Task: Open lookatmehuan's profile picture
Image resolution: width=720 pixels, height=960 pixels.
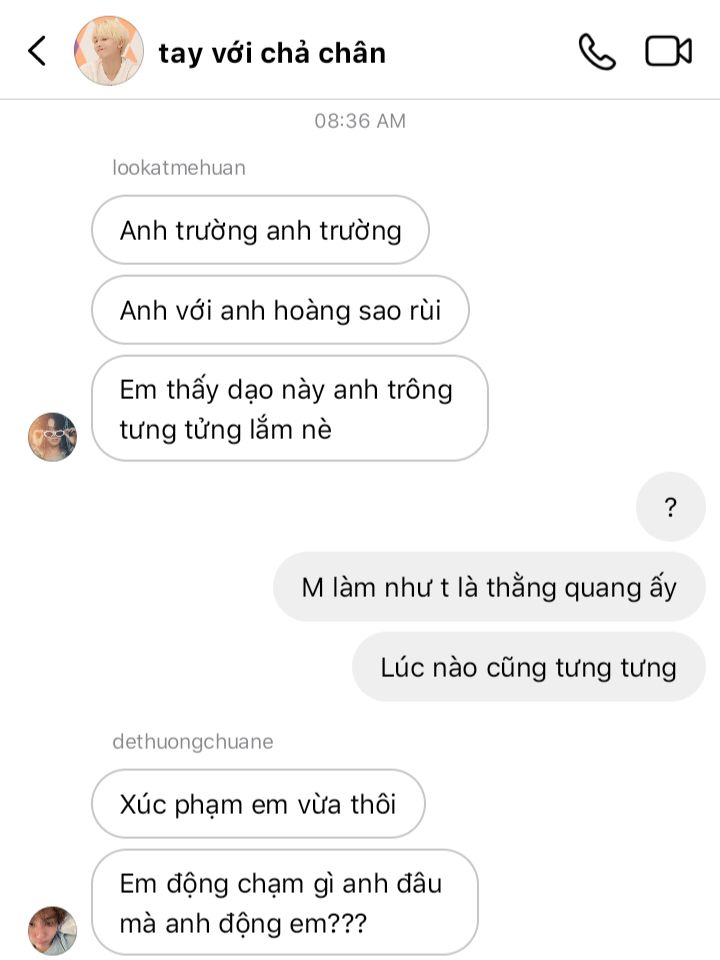Action: (x=52, y=436)
